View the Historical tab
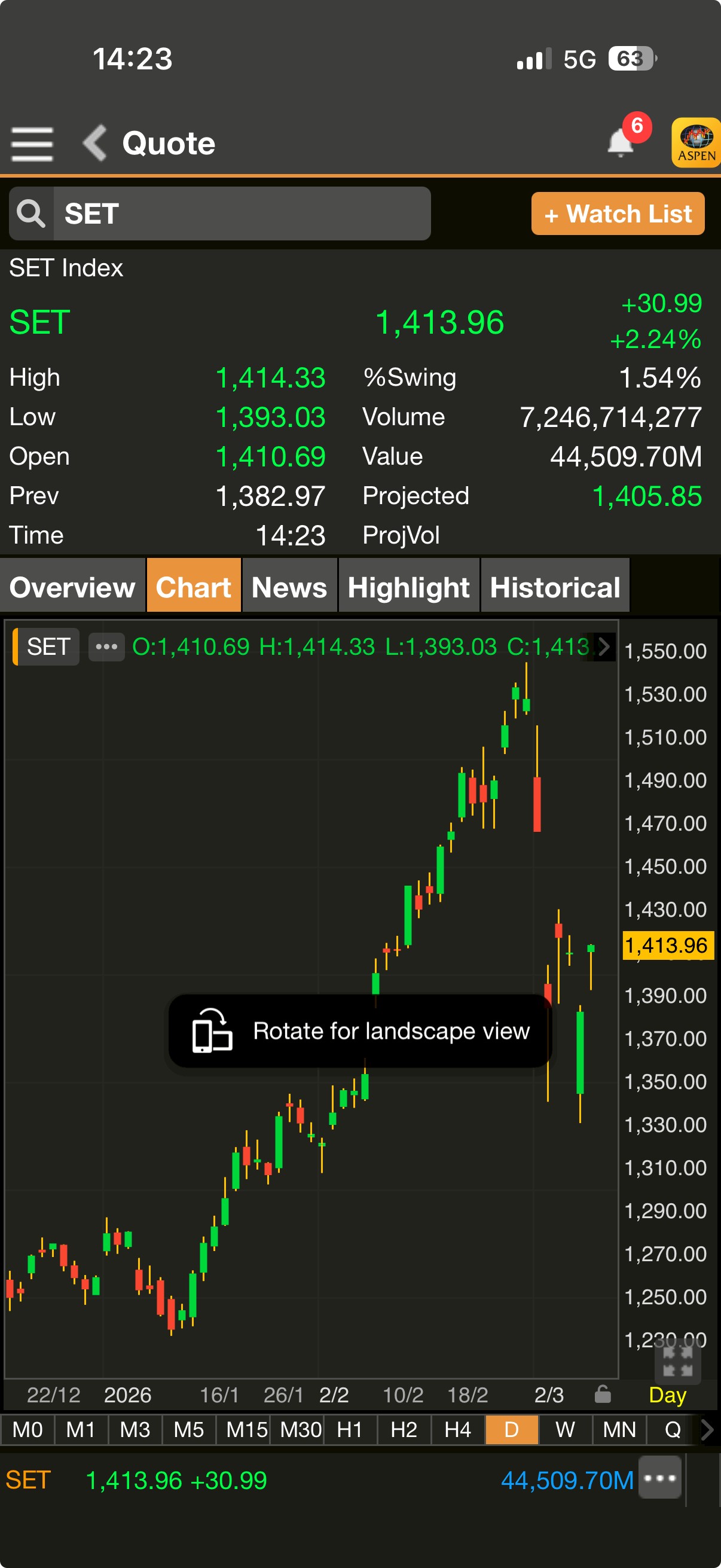Image resolution: width=721 pixels, height=1568 pixels. coord(555,587)
